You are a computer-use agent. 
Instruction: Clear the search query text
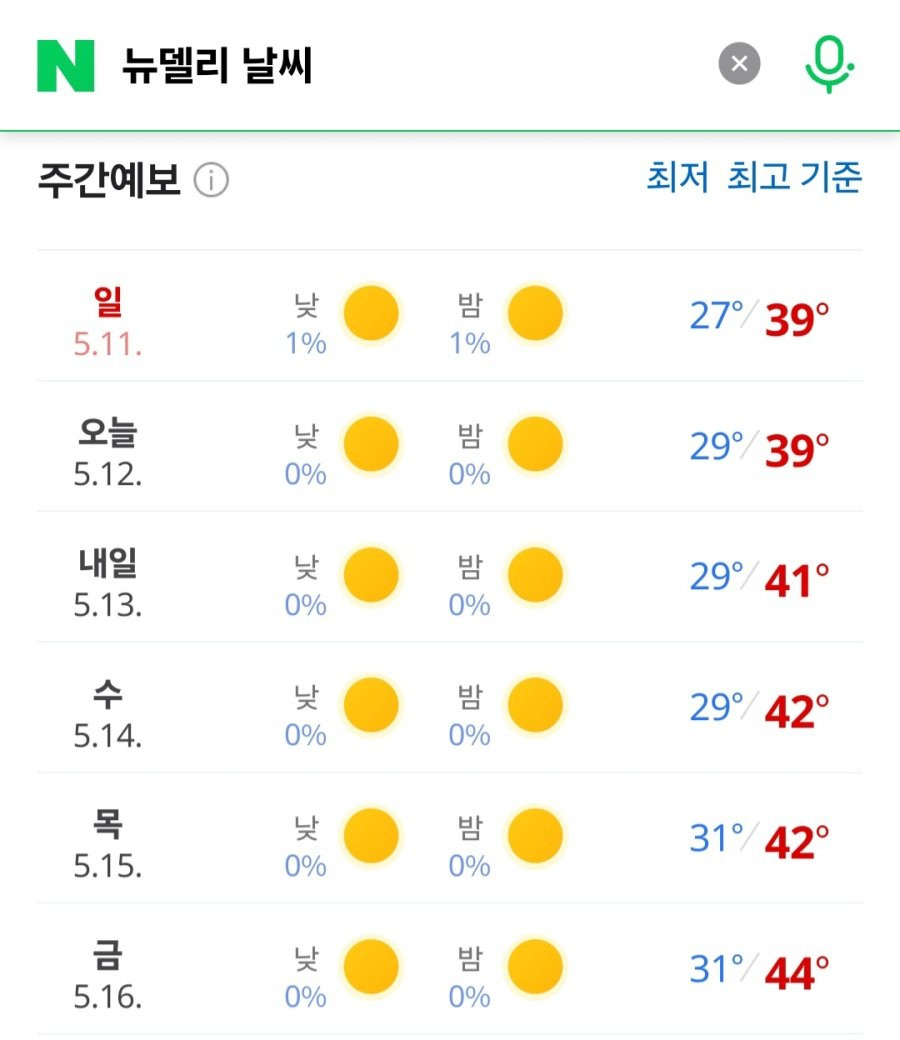(x=739, y=65)
